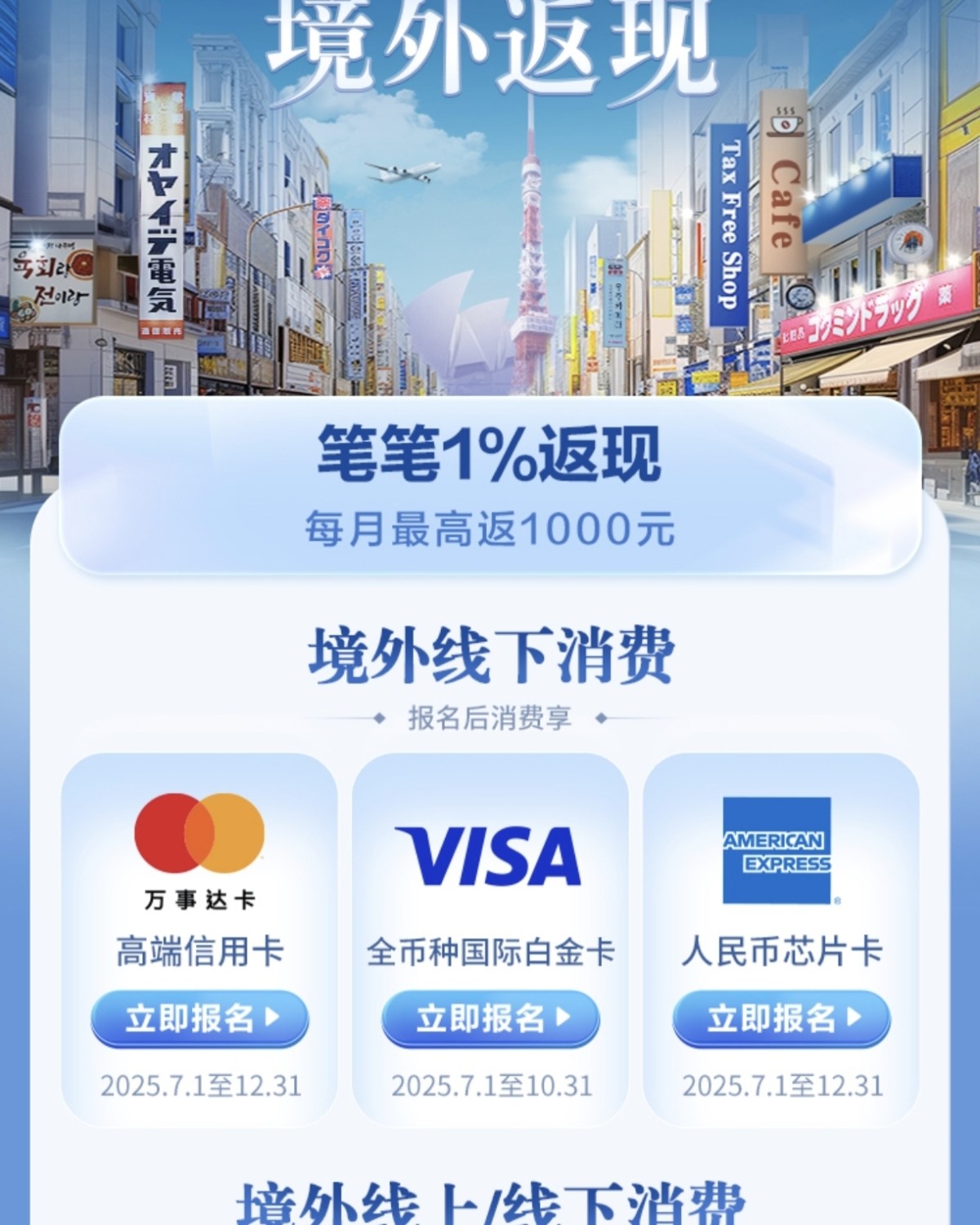Sign up for American Express 人民币芯片卡 offer
This screenshot has height=1225, width=980.
pyautogui.click(x=781, y=1018)
